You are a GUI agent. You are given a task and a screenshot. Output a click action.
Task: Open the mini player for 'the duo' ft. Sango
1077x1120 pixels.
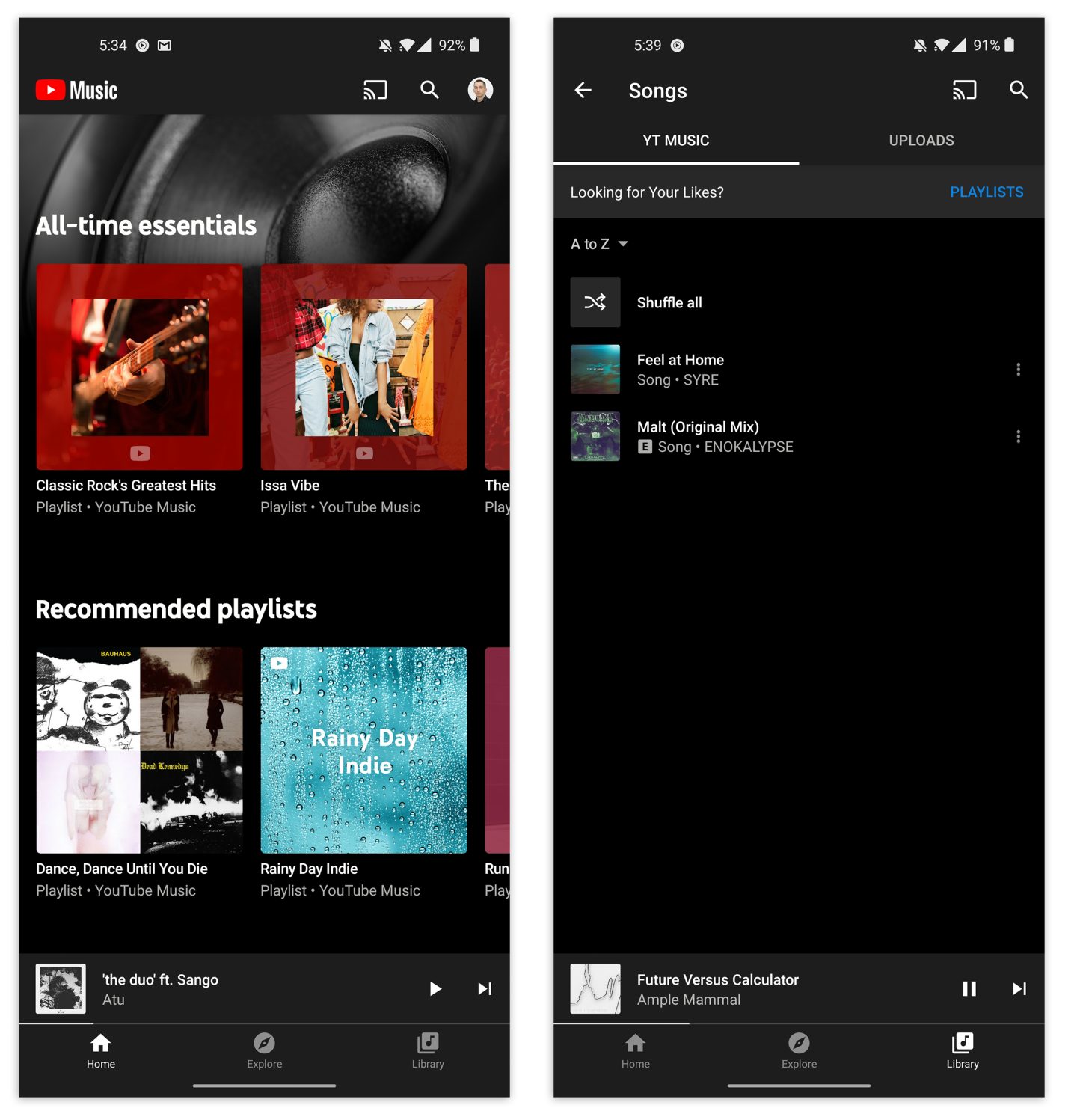[x=224, y=989]
